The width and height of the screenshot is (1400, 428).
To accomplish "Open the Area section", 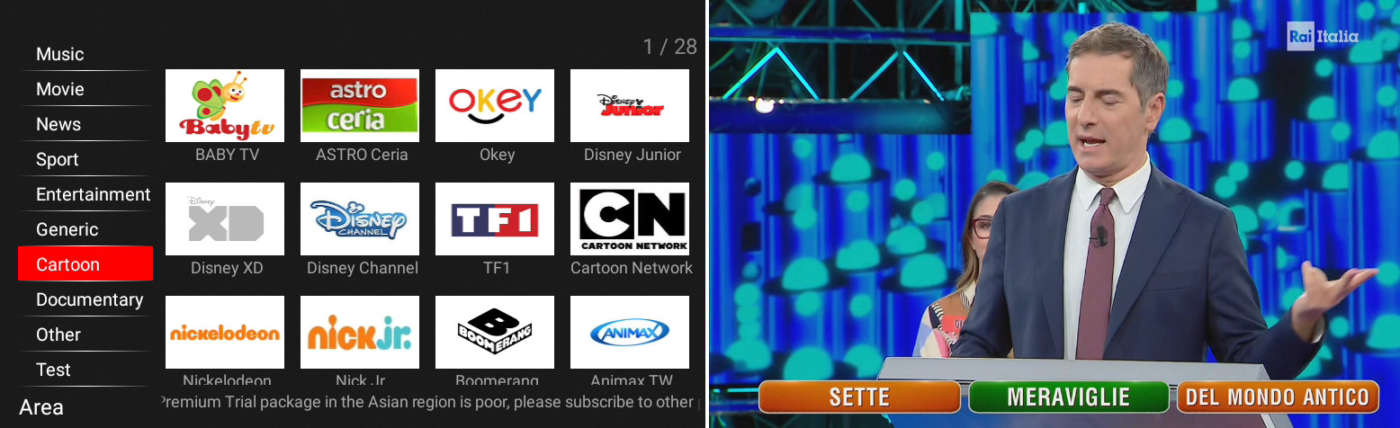I will click(41, 407).
